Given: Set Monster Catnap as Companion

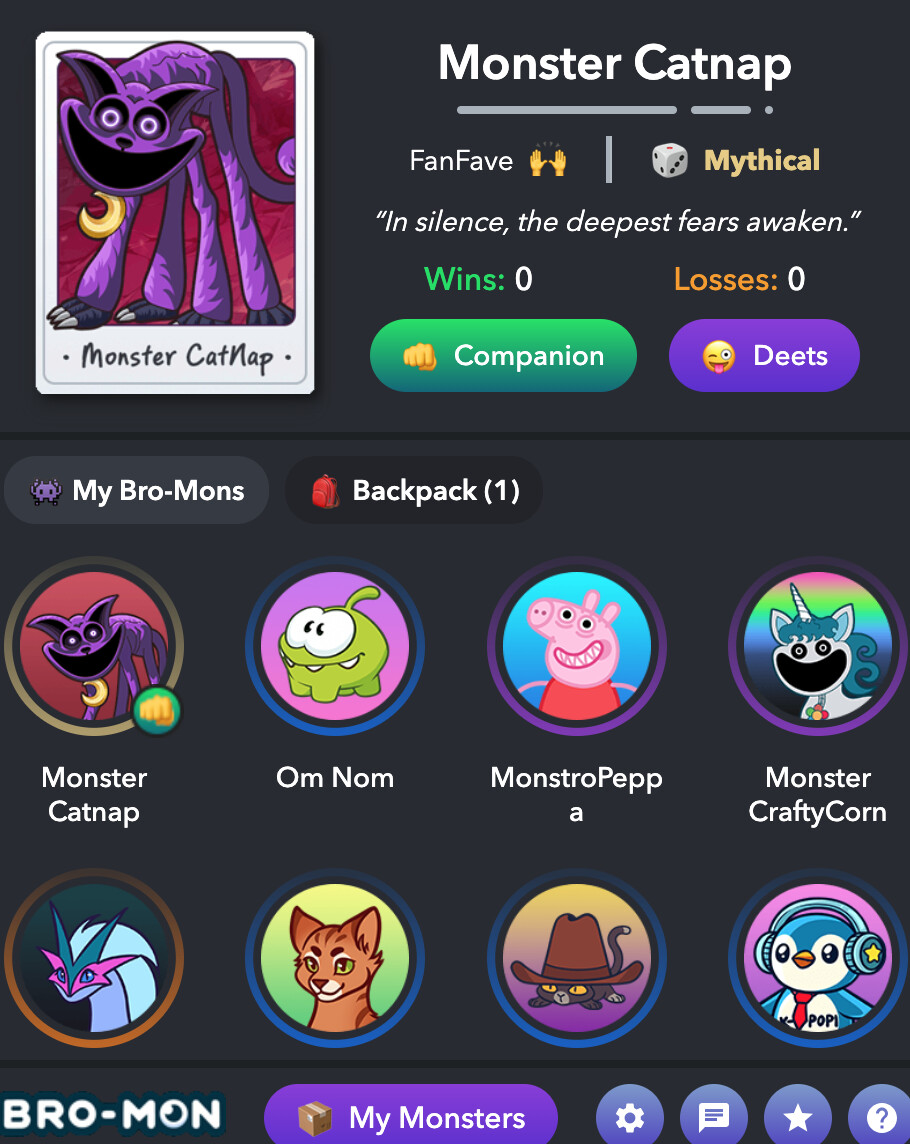Looking at the screenshot, I should [x=503, y=356].
